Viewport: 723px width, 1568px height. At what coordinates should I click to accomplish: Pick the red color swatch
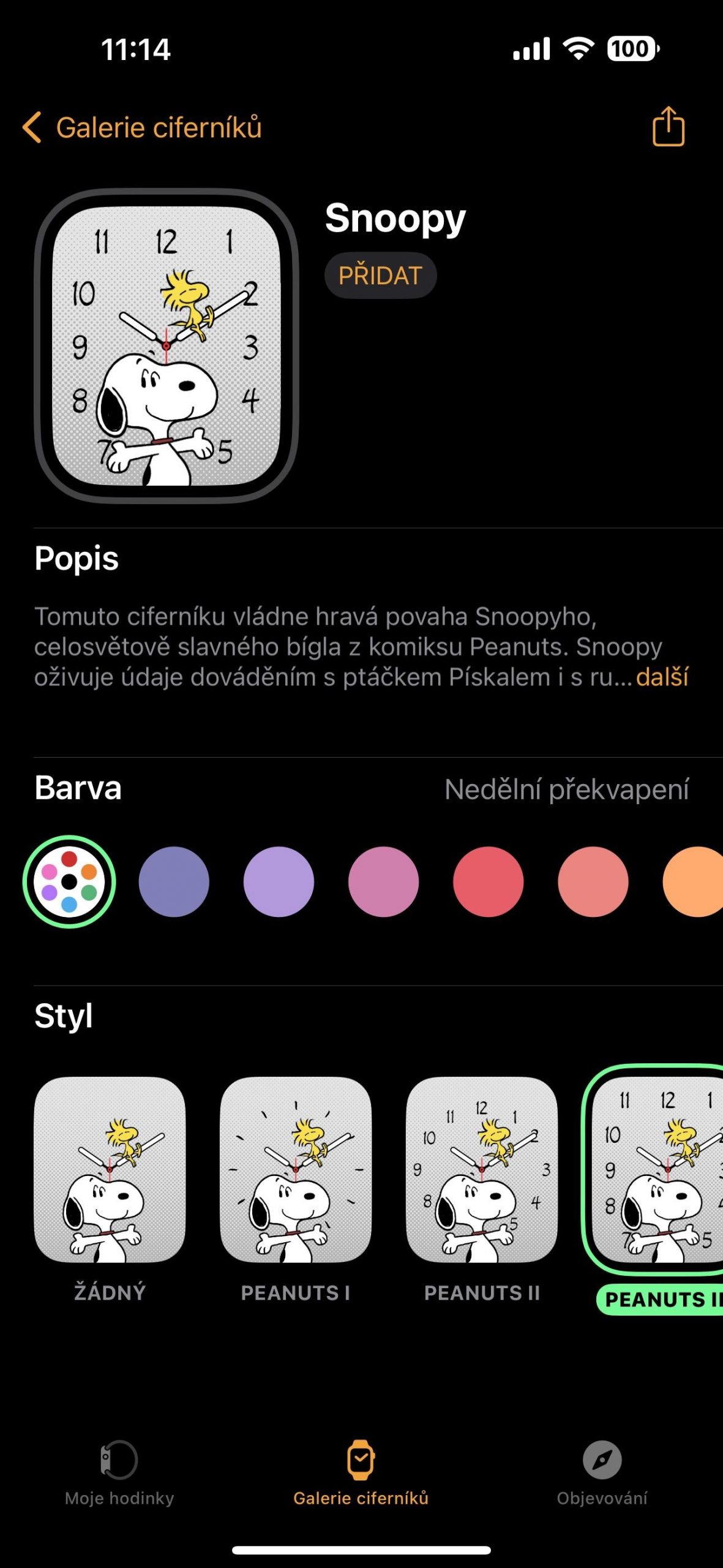(488, 882)
